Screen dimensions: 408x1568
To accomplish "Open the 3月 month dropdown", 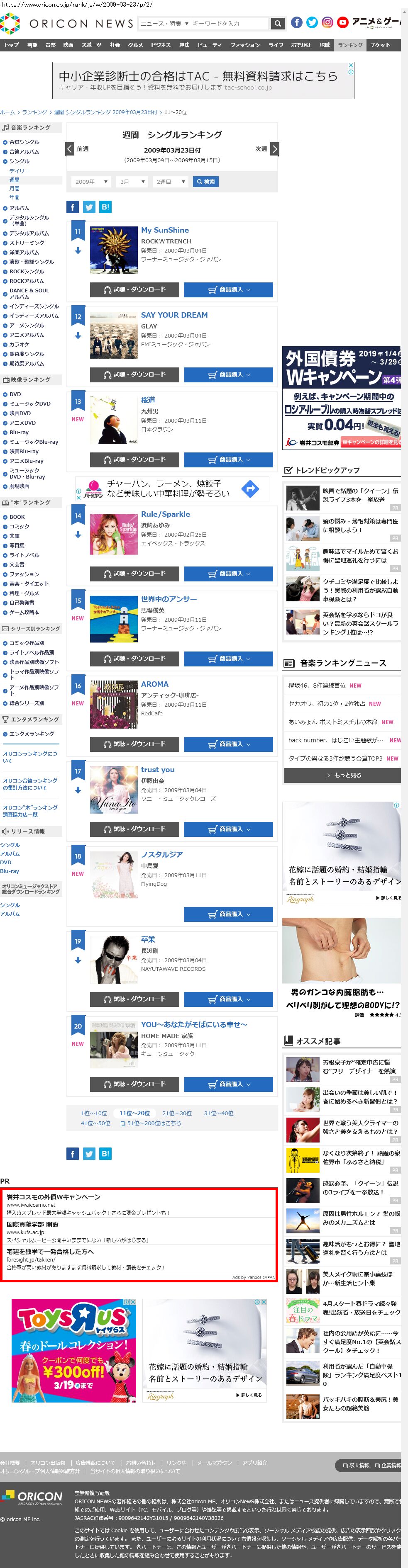I will tap(132, 181).
